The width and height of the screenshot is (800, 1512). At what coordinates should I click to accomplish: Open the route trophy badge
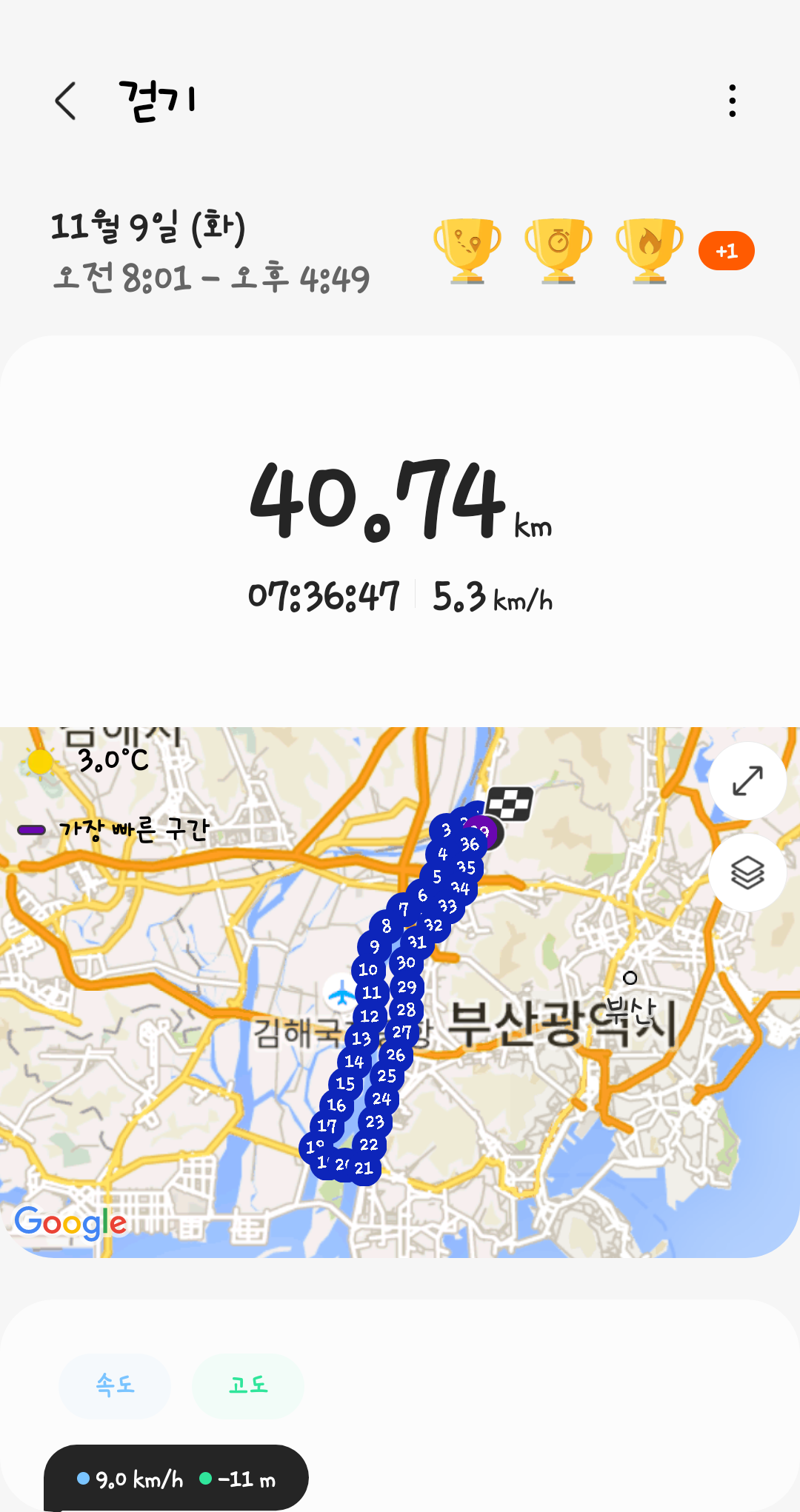click(x=467, y=250)
